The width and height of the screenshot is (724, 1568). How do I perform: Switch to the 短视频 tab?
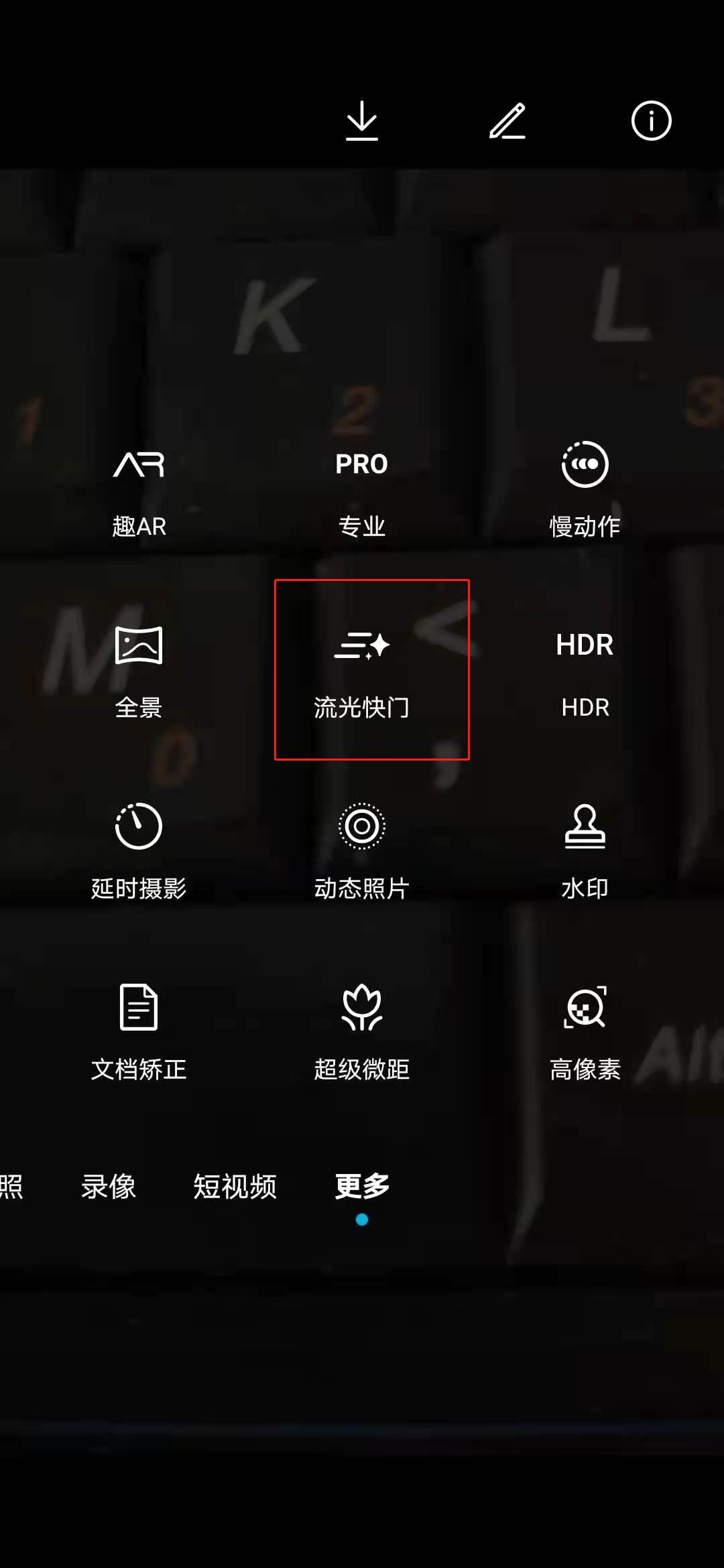(x=235, y=1187)
